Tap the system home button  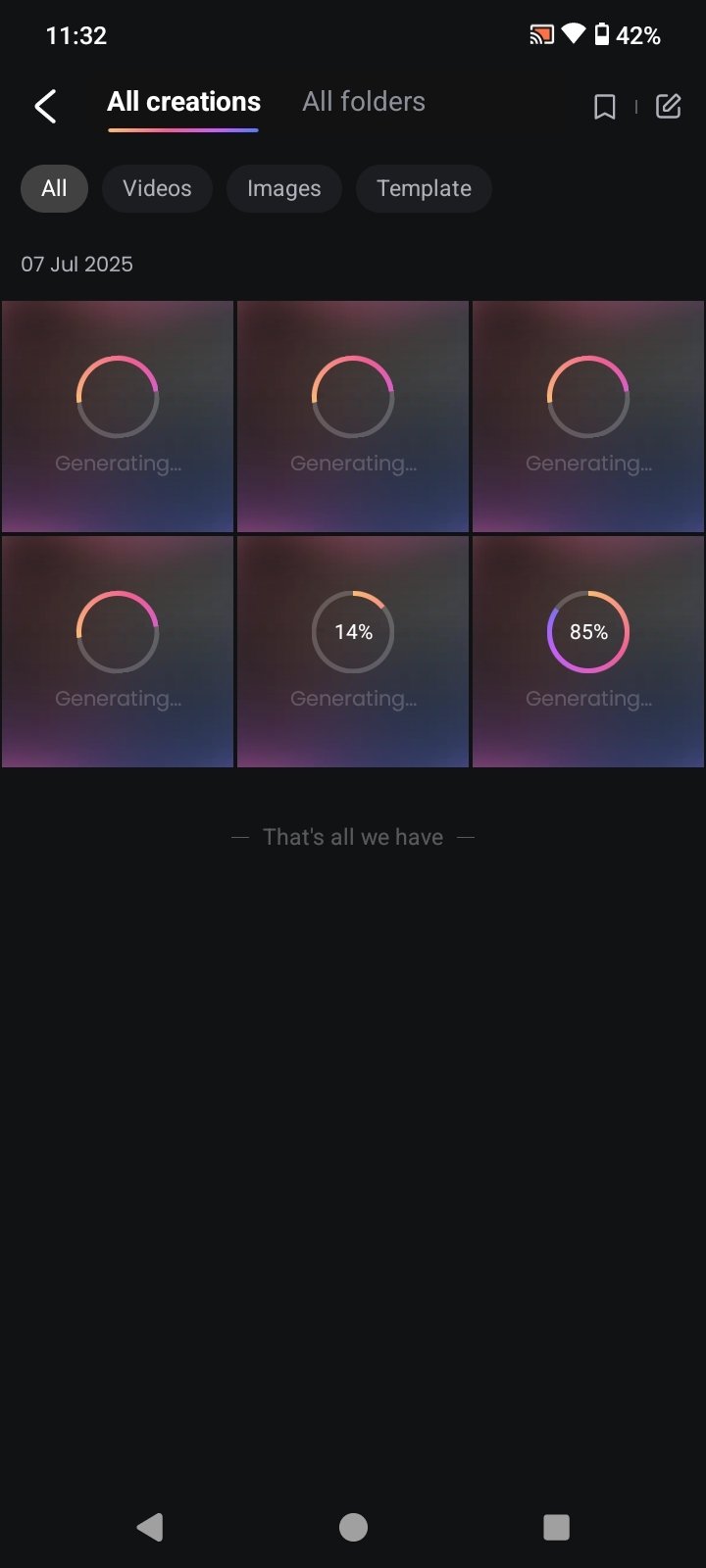(x=353, y=1526)
